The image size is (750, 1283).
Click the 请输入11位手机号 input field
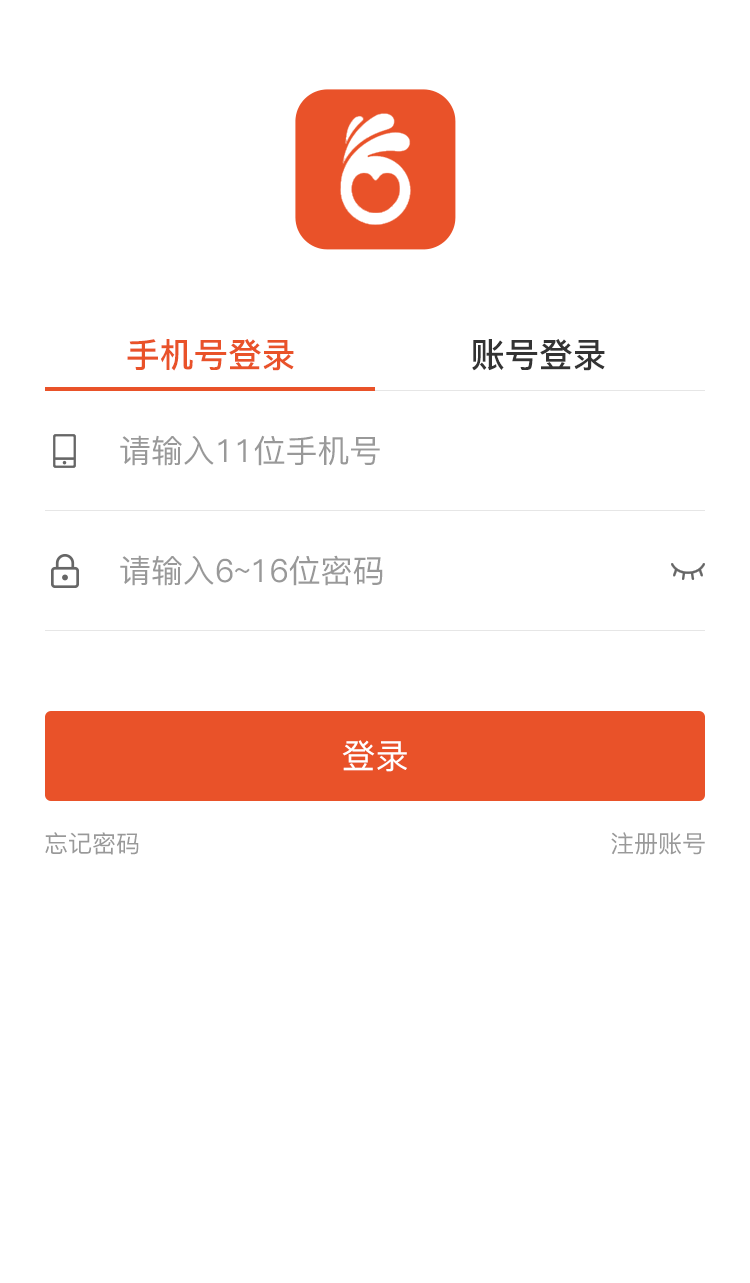300,451
